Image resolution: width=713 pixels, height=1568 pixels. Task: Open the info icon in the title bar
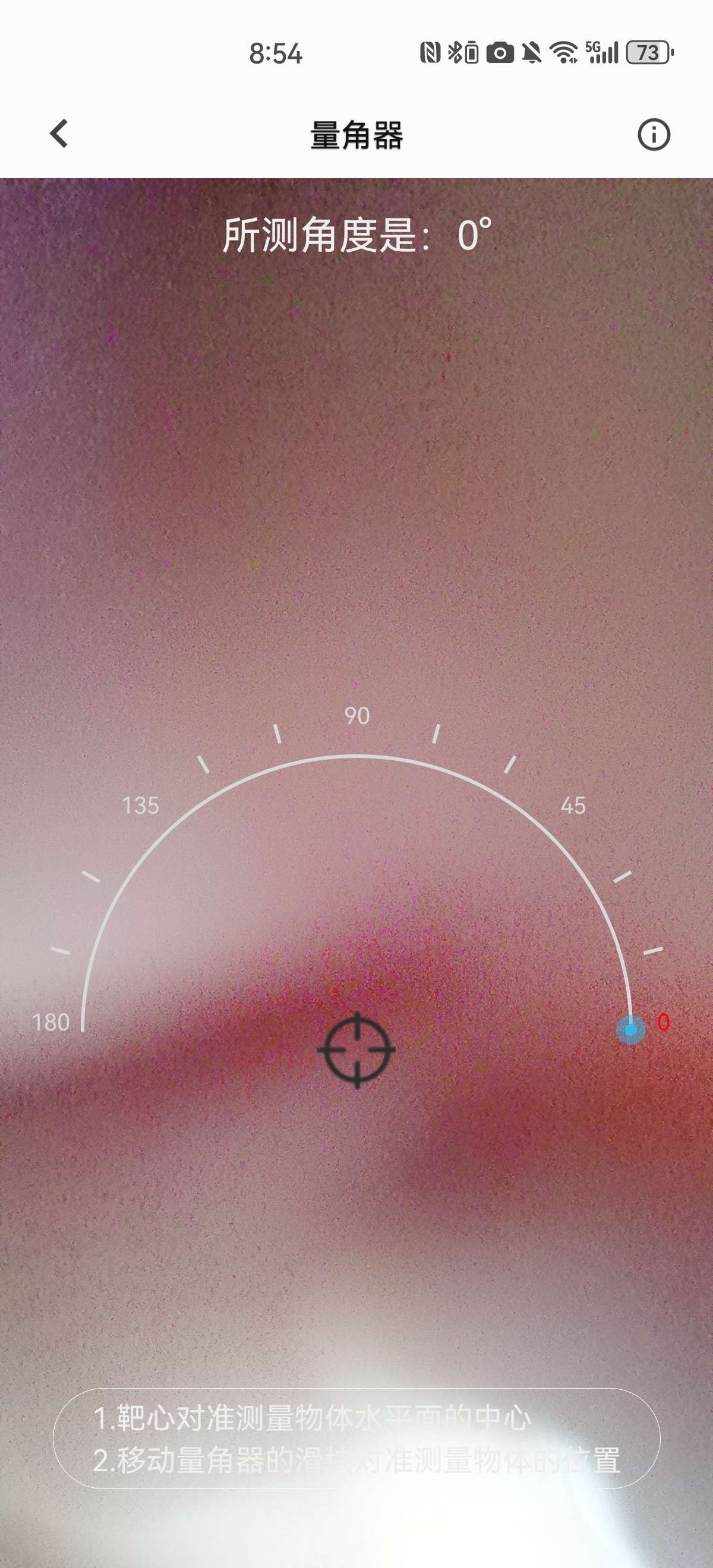pyautogui.click(x=654, y=134)
